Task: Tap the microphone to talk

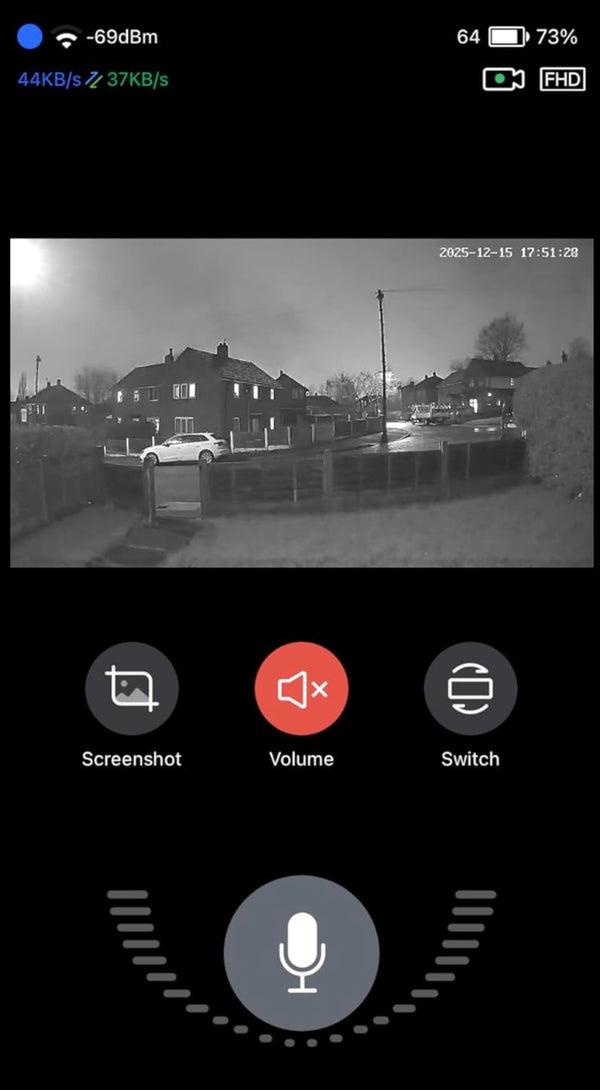Action: 301,953
